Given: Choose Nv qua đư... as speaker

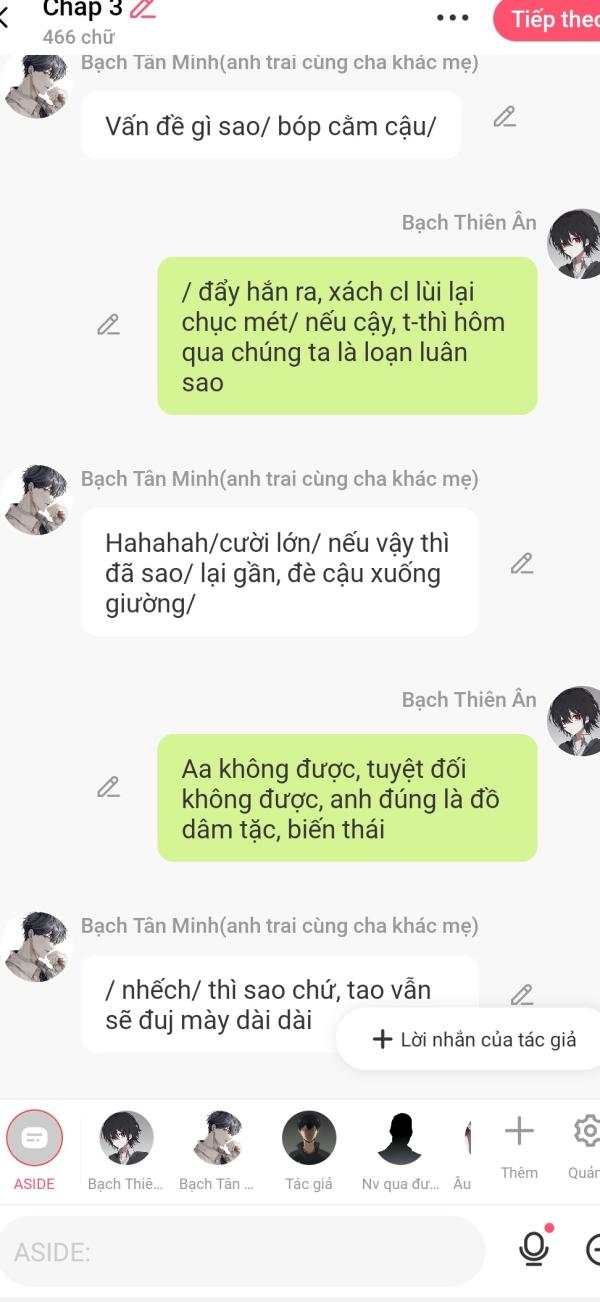Looking at the screenshot, I should (x=400, y=1150).
